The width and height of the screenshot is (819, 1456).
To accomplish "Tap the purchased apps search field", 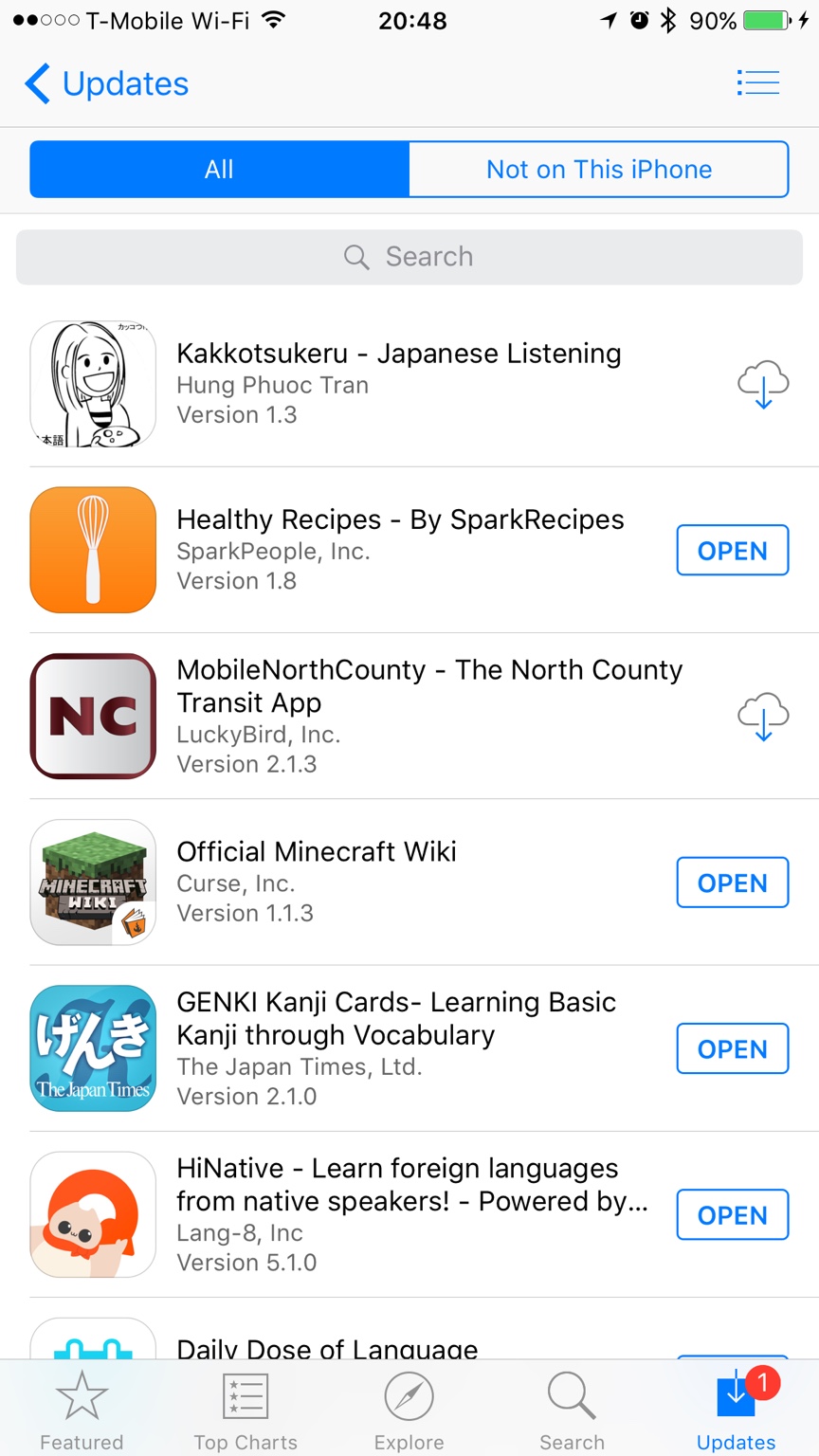I will point(409,257).
